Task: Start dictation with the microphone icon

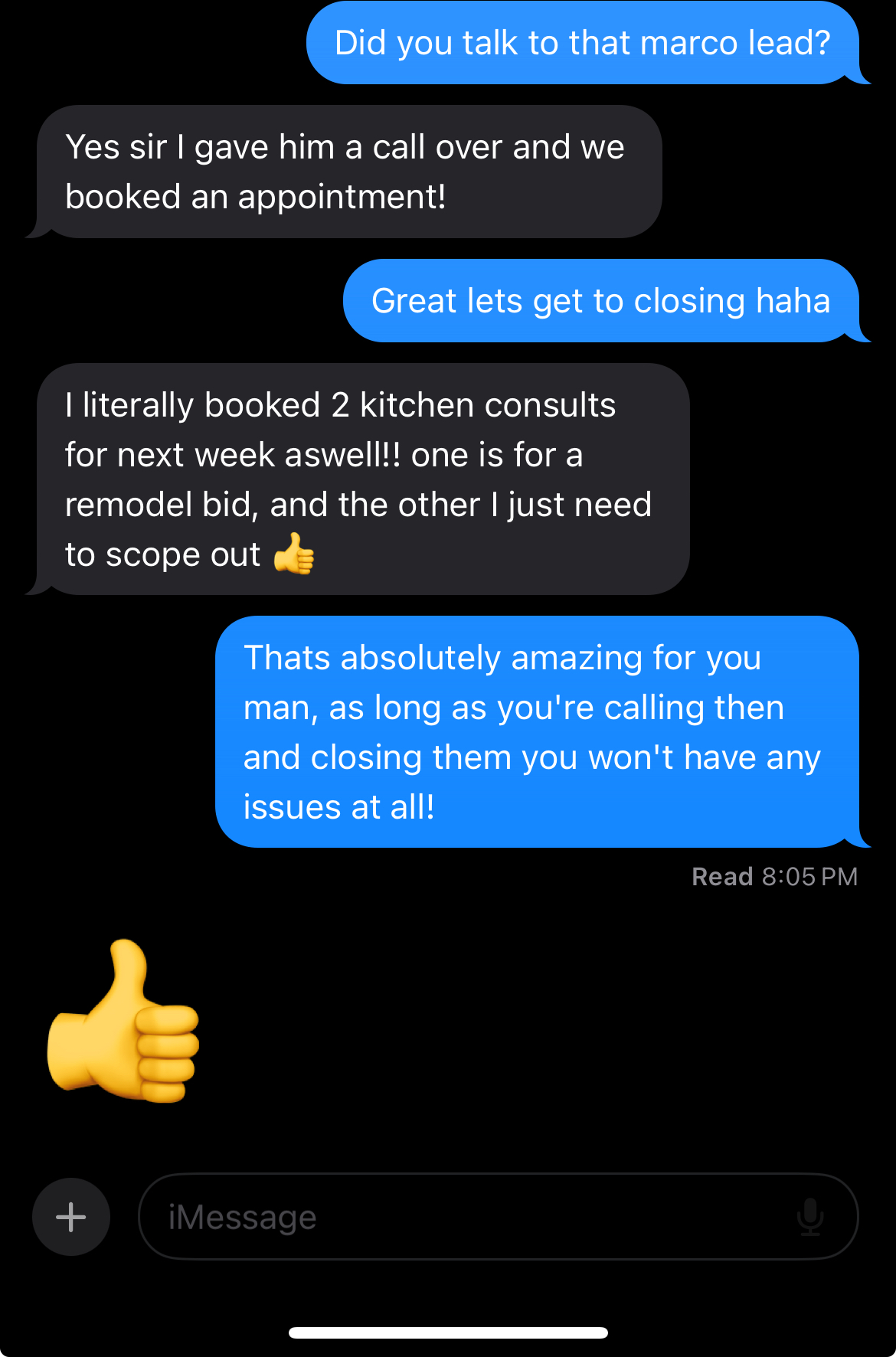Action: pyautogui.click(x=810, y=1216)
